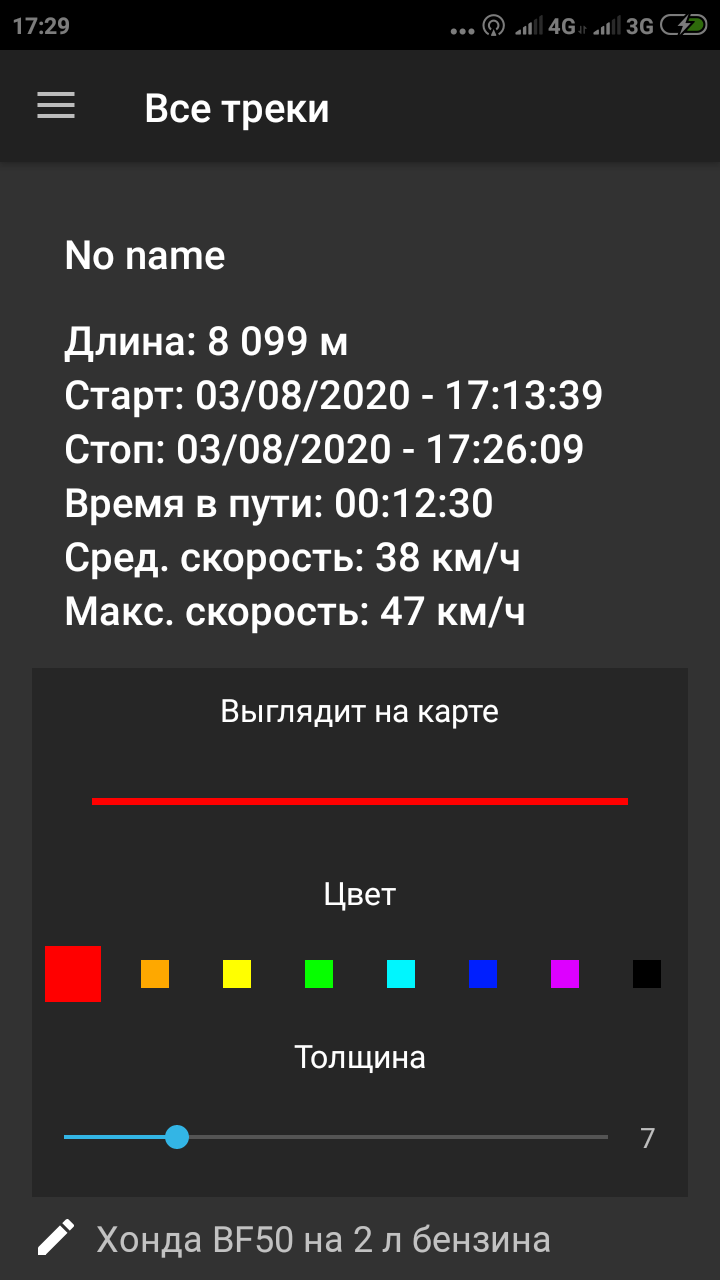Change track color to blue
This screenshot has width=720, height=1280.
pyautogui.click(x=483, y=974)
